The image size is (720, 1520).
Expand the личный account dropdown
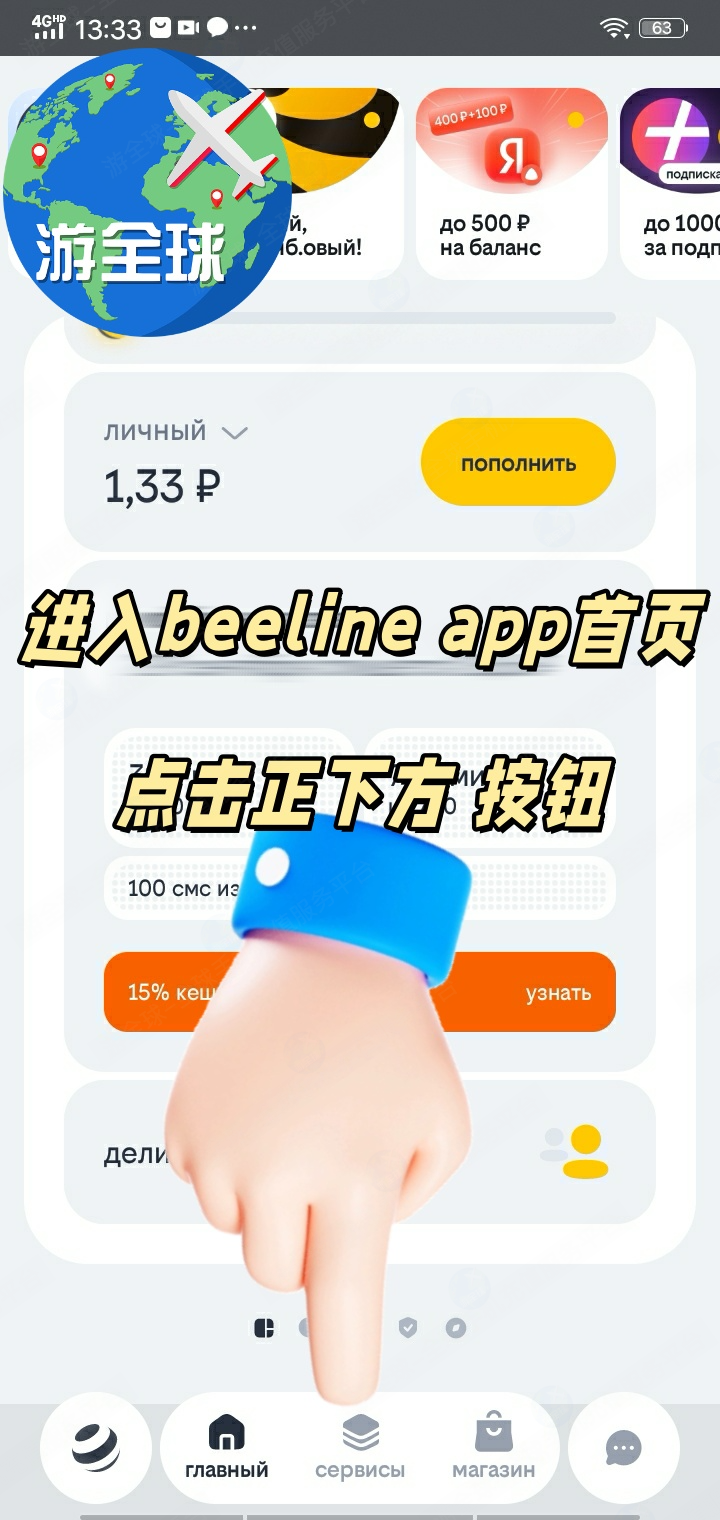(x=234, y=433)
